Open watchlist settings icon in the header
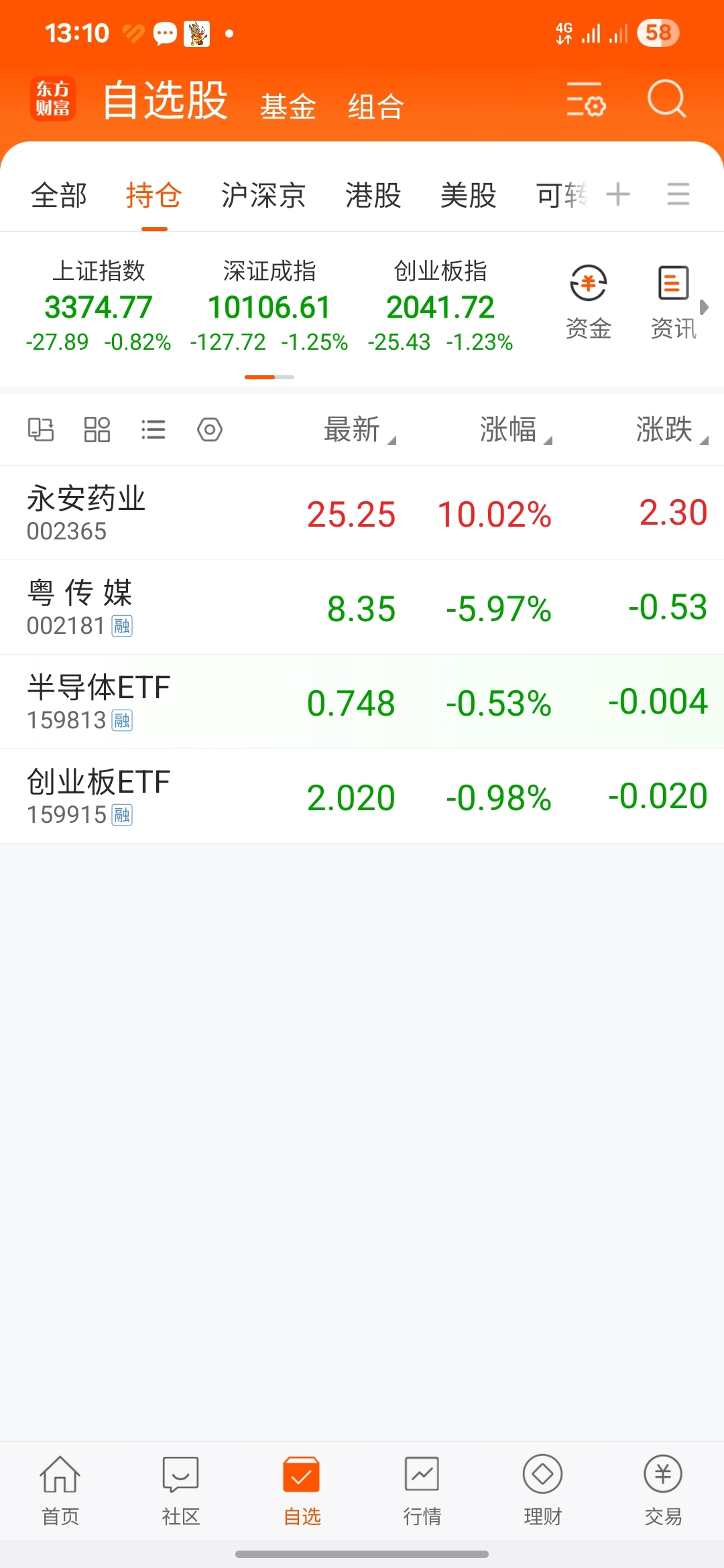This screenshot has width=724, height=1568. tap(586, 99)
